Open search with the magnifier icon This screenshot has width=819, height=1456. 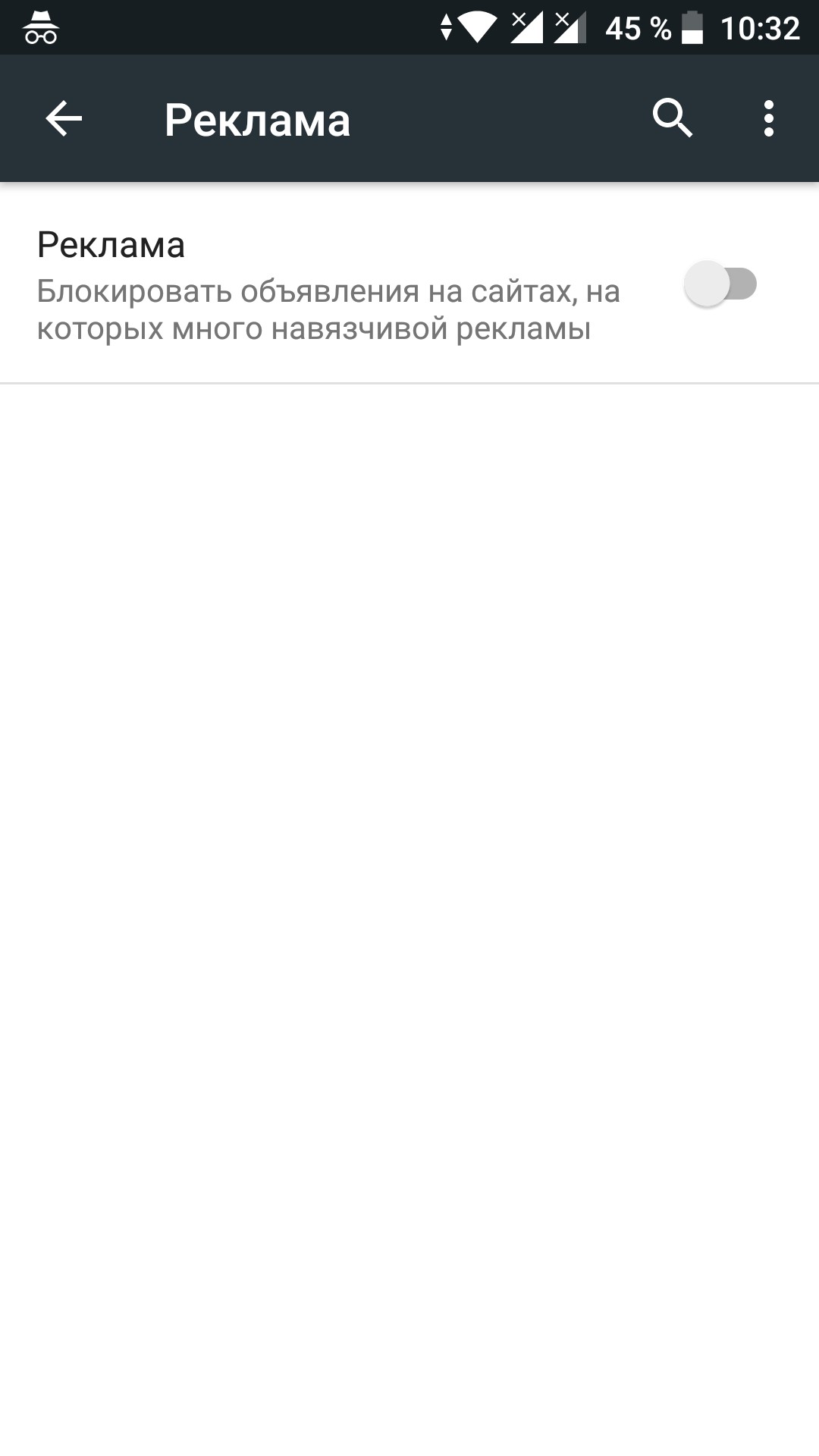coord(673,118)
